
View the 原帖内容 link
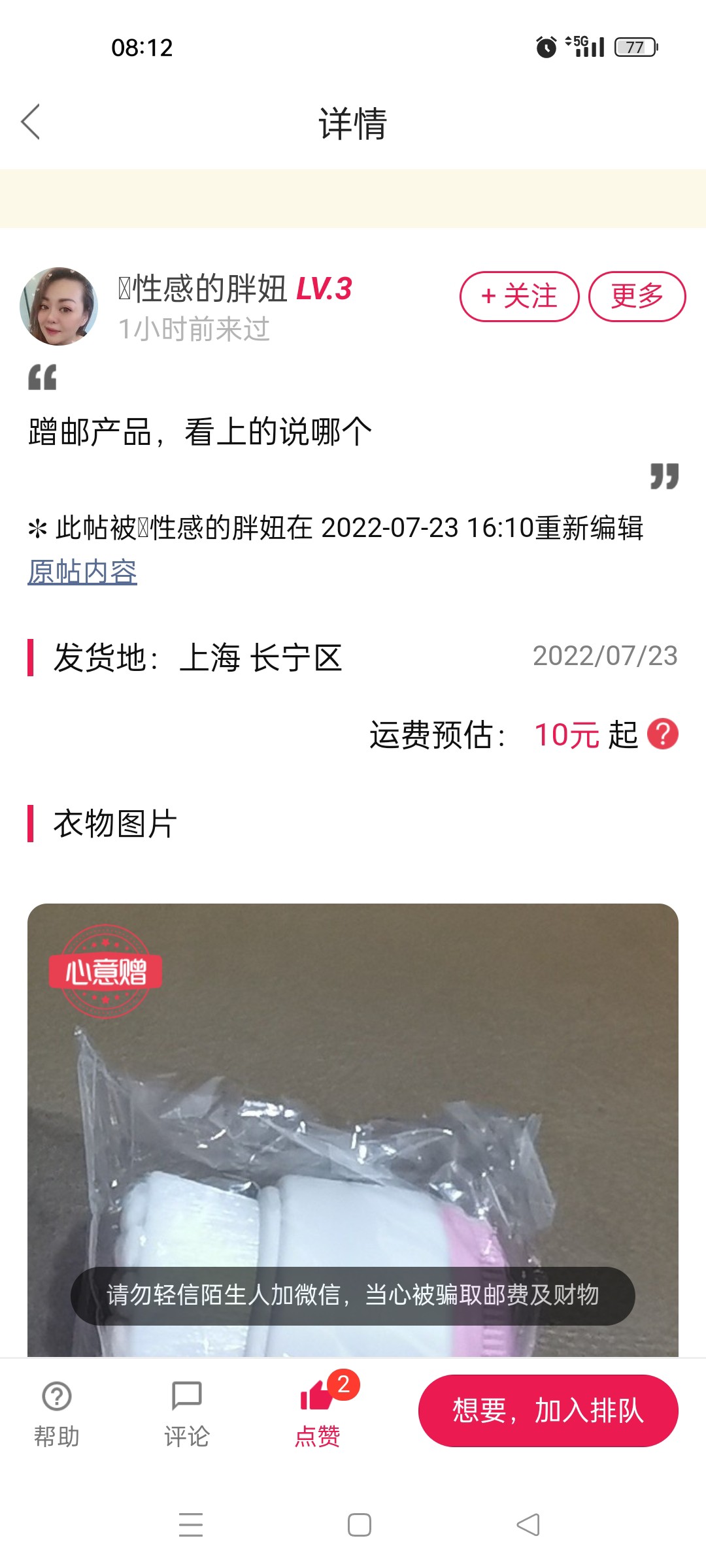(x=82, y=572)
